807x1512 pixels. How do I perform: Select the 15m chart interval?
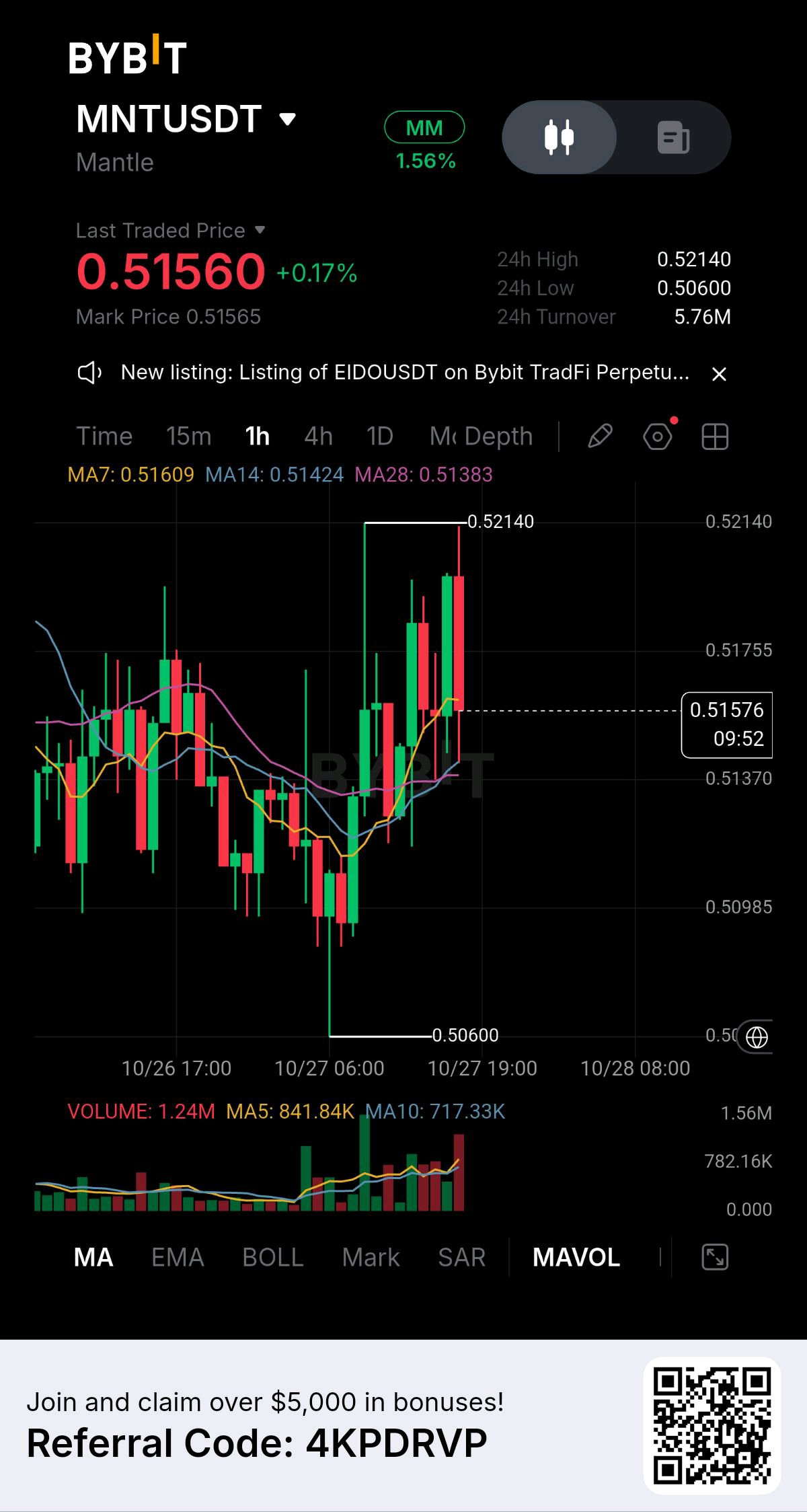pos(189,437)
